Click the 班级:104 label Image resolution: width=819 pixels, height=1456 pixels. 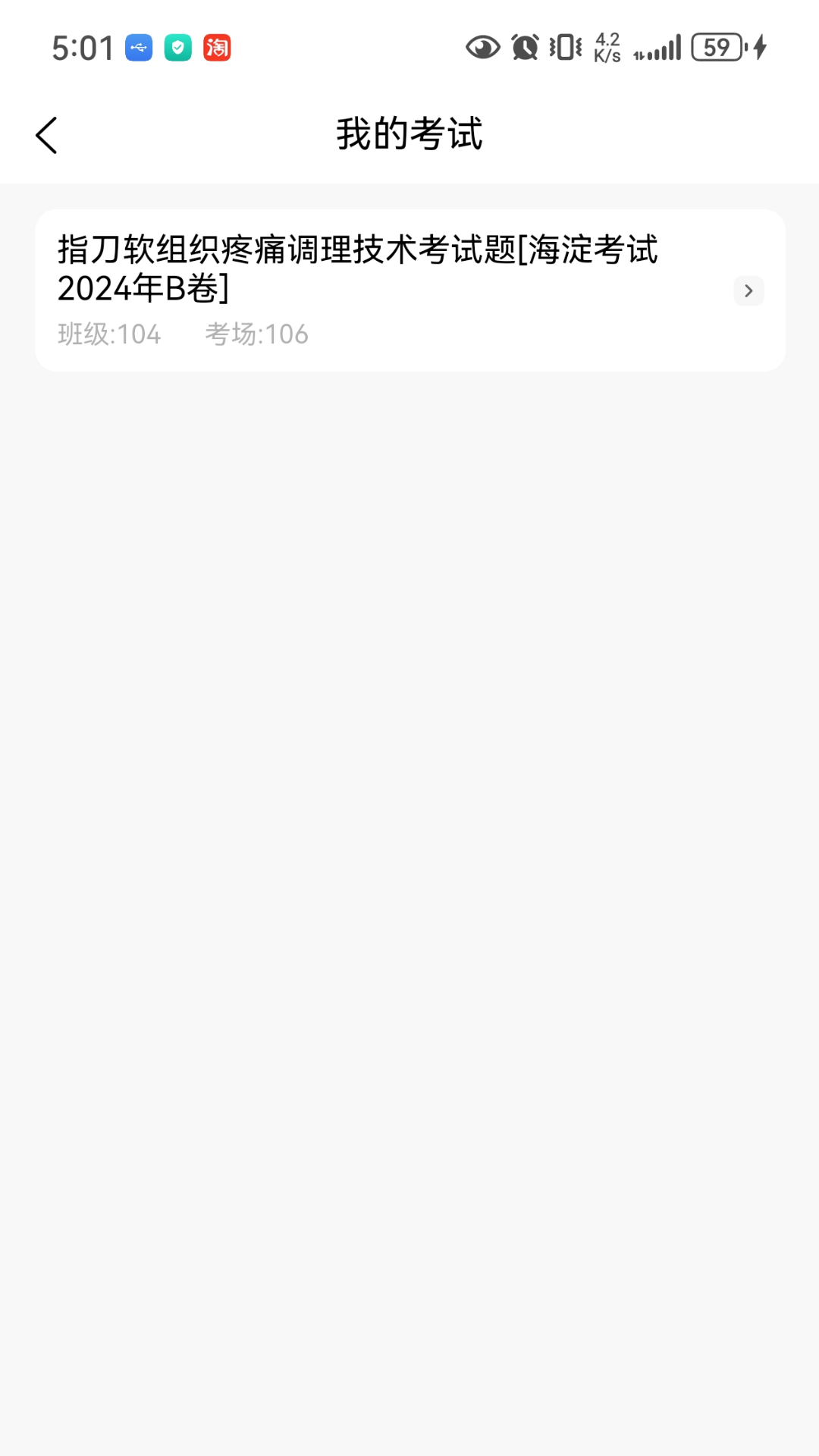[109, 334]
